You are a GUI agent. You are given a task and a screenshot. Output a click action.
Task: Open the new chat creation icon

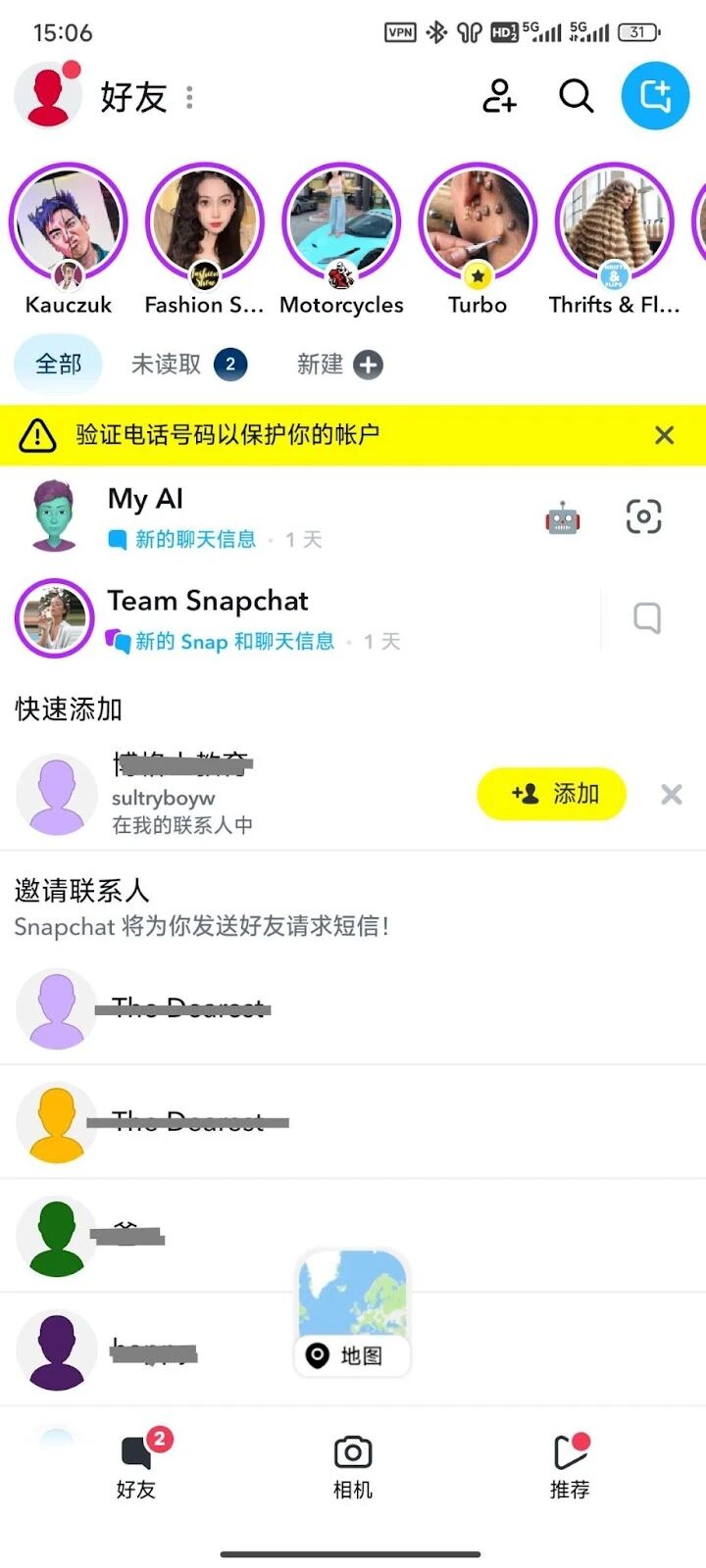654,95
